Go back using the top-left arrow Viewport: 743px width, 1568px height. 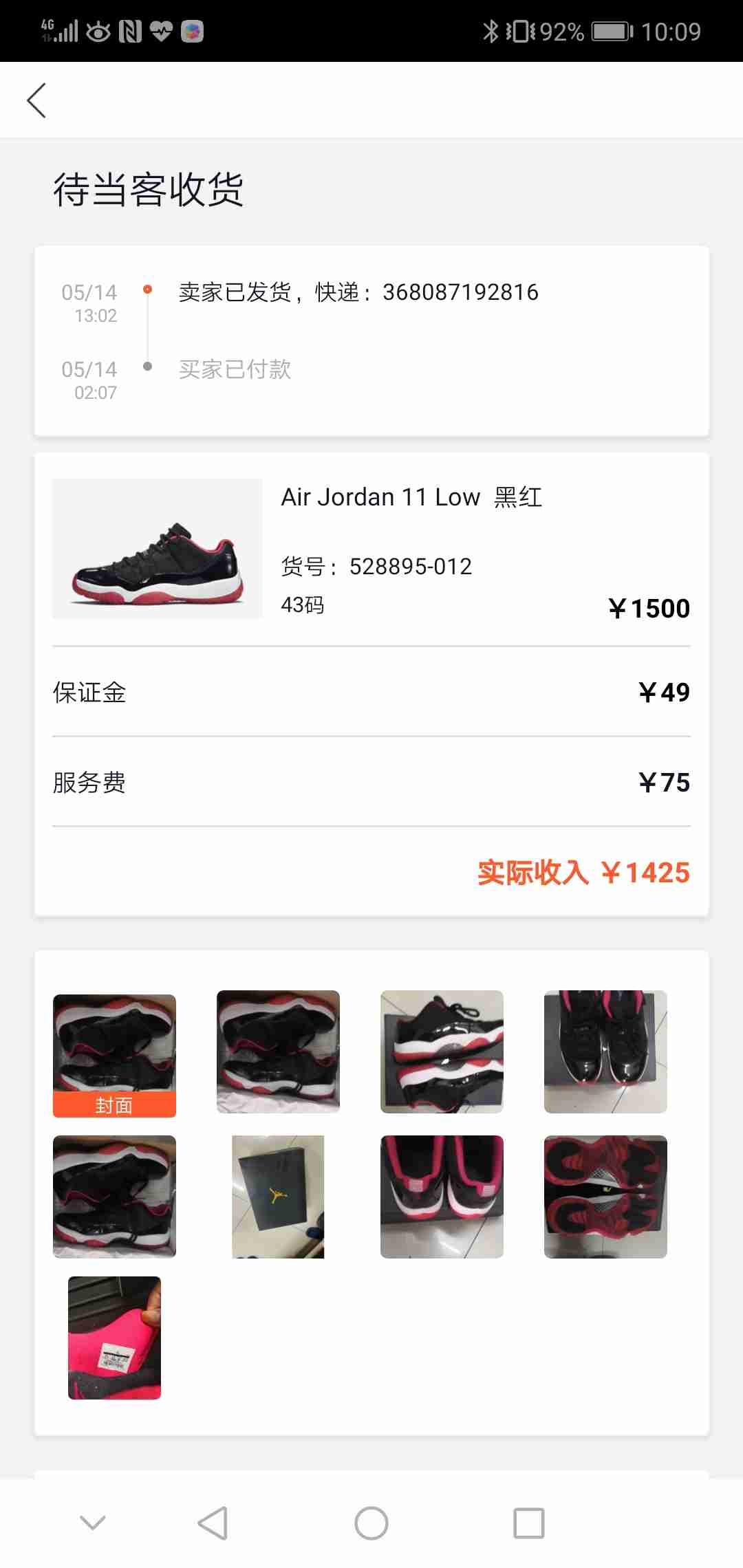(37, 100)
